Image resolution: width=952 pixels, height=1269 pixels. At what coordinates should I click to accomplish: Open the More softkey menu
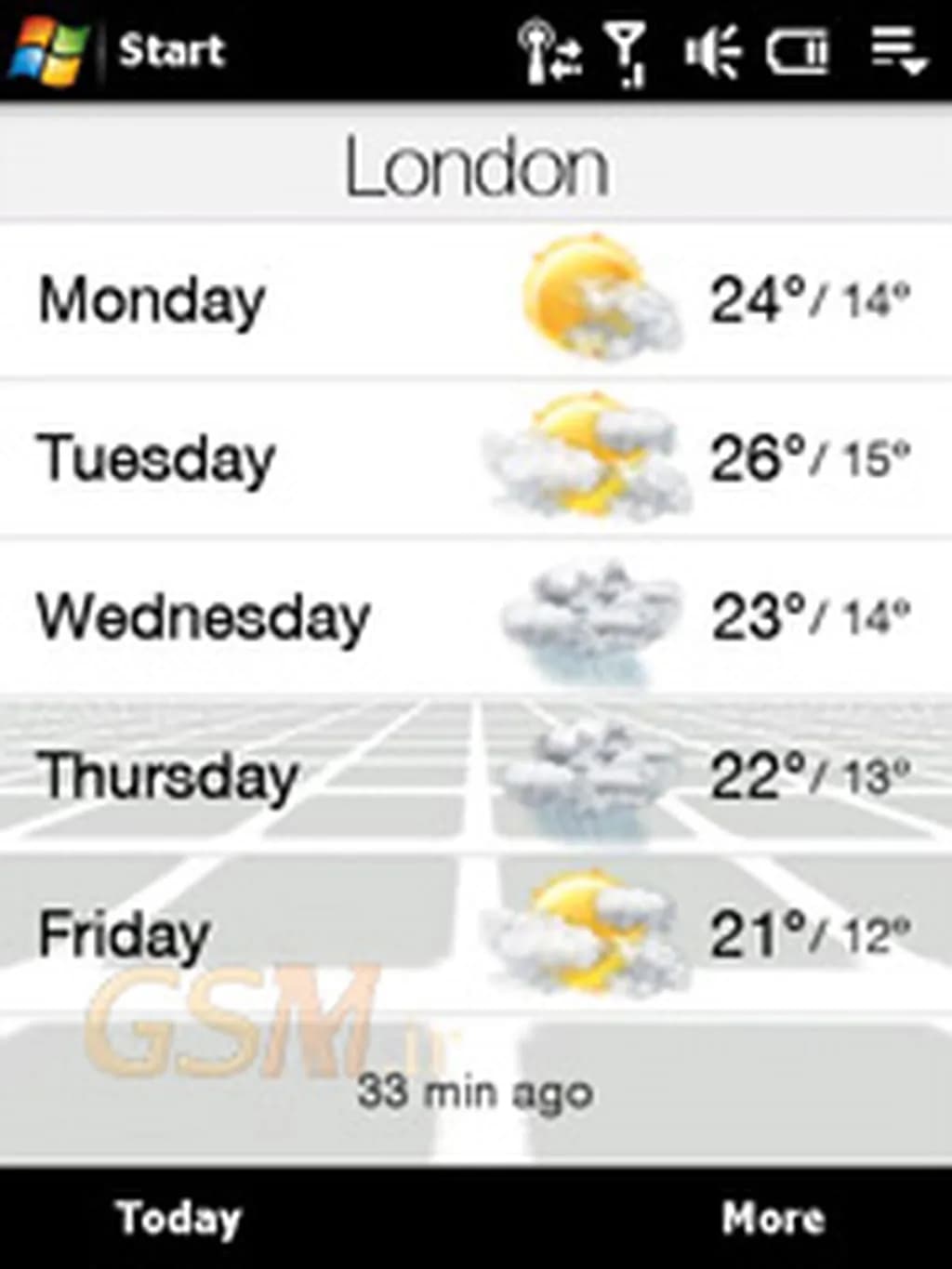pyautogui.click(x=773, y=1218)
